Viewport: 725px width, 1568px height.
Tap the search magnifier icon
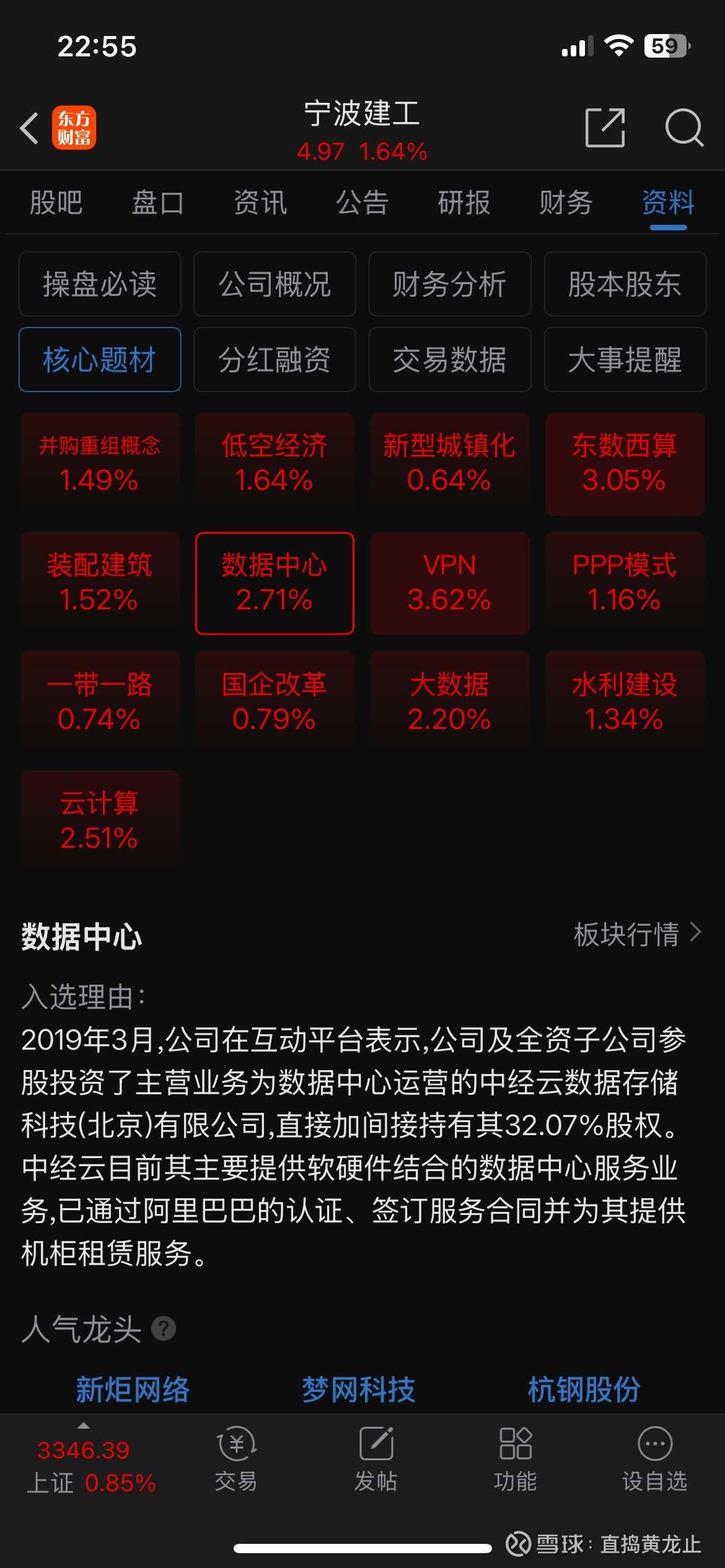pos(684,129)
